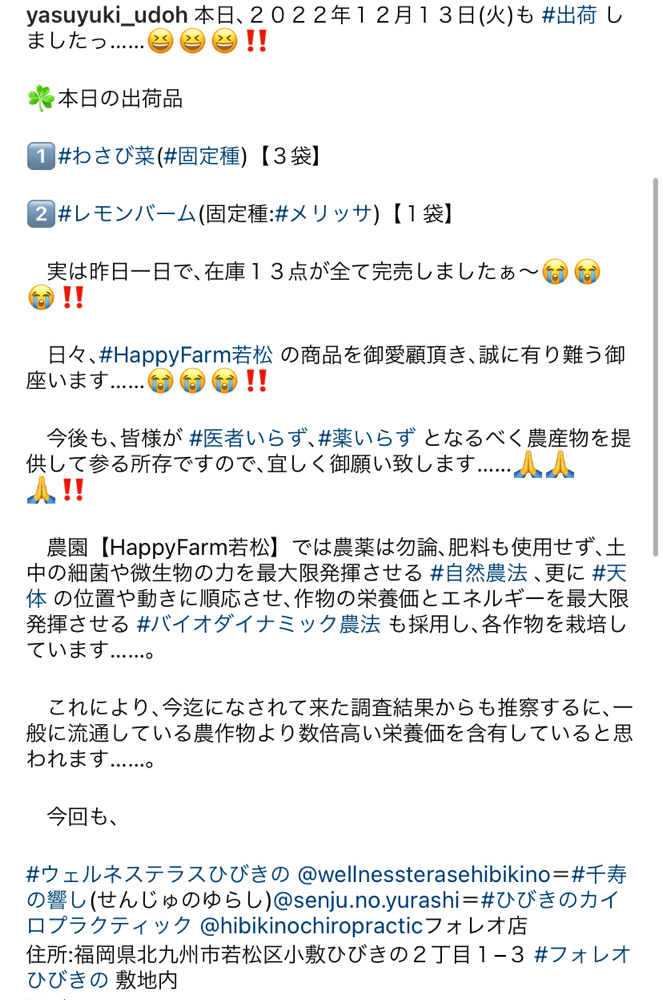View the #バイオダイナミック農法 hashtag

(258, 624)
